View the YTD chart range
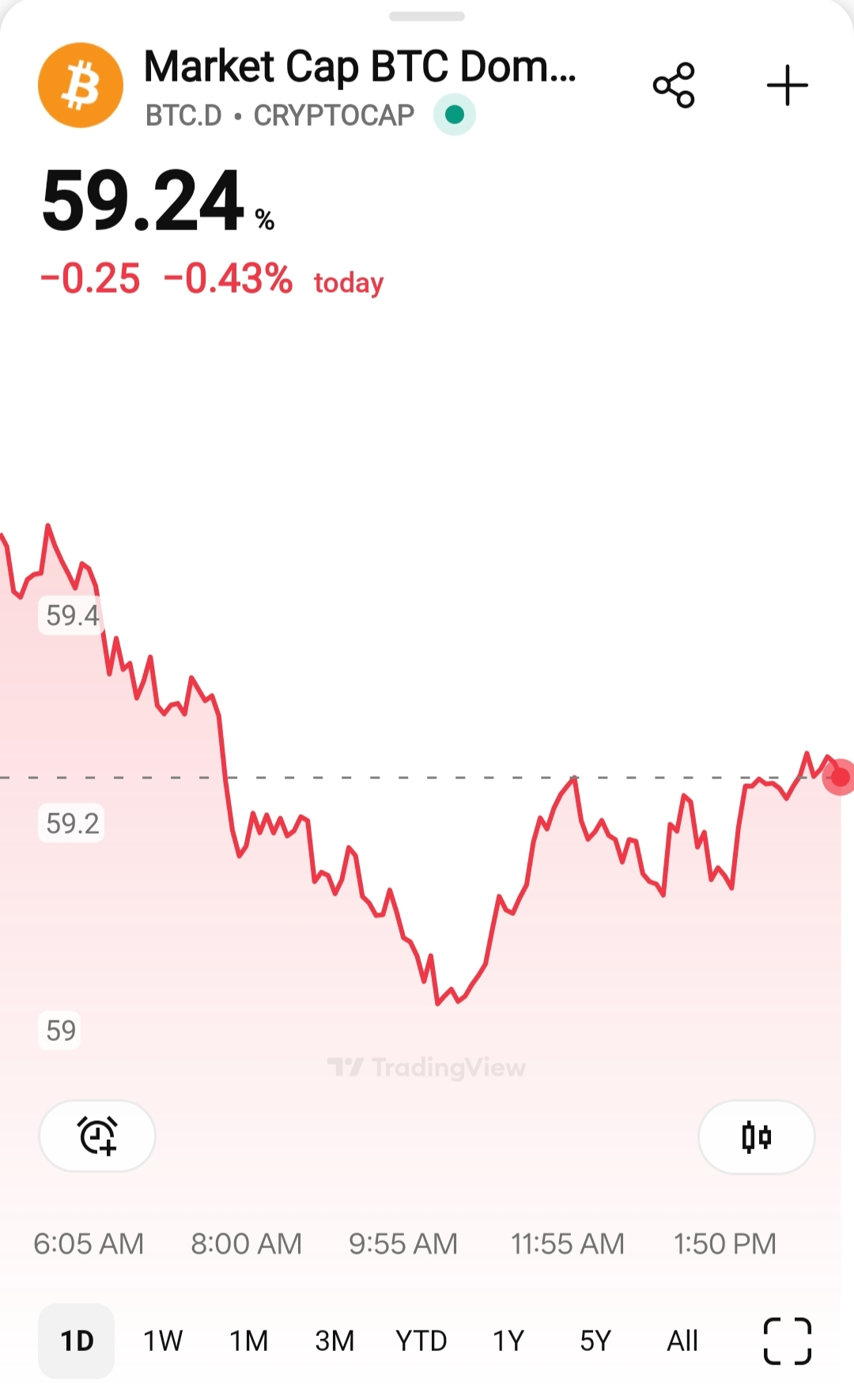854x1400 pixels. (421, 1341)
